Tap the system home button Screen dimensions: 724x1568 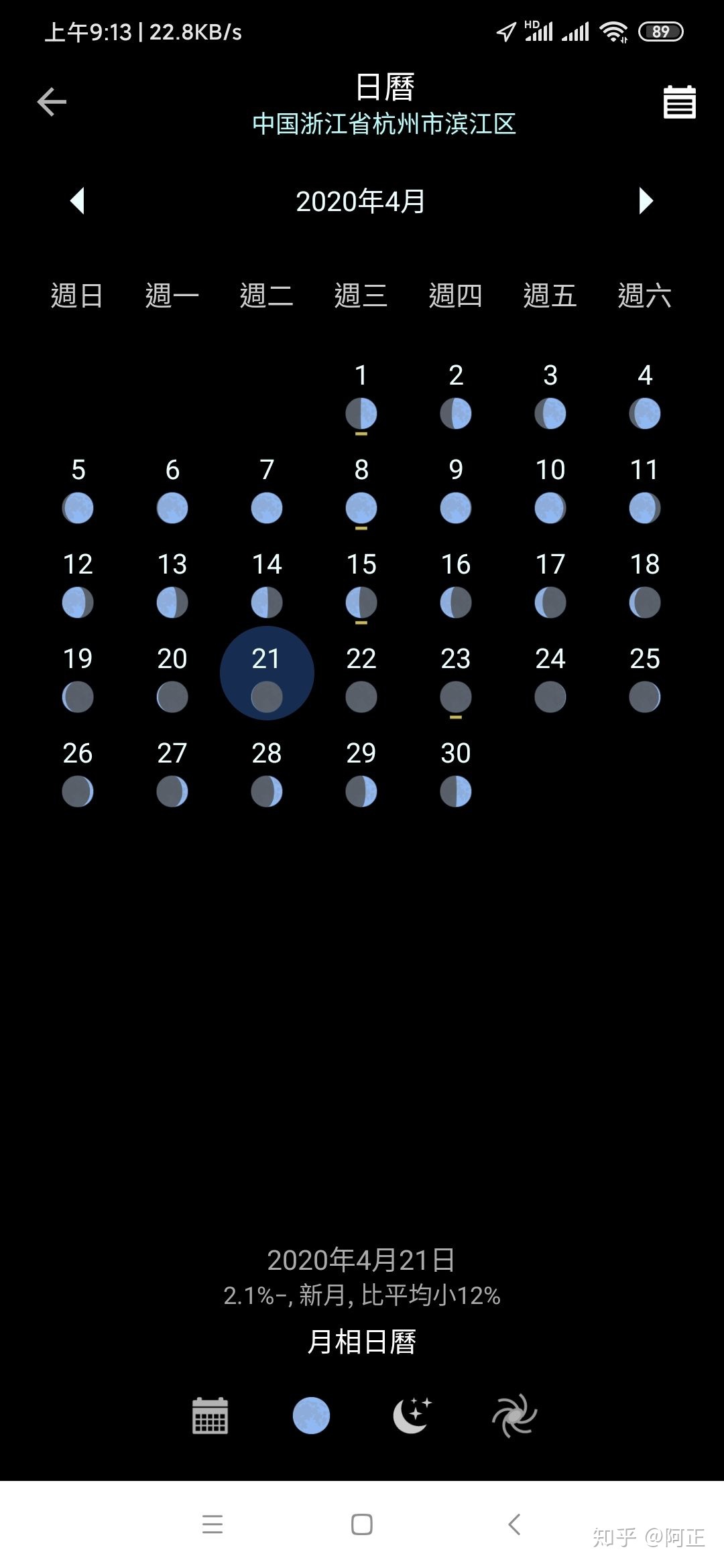(362, 1524)
